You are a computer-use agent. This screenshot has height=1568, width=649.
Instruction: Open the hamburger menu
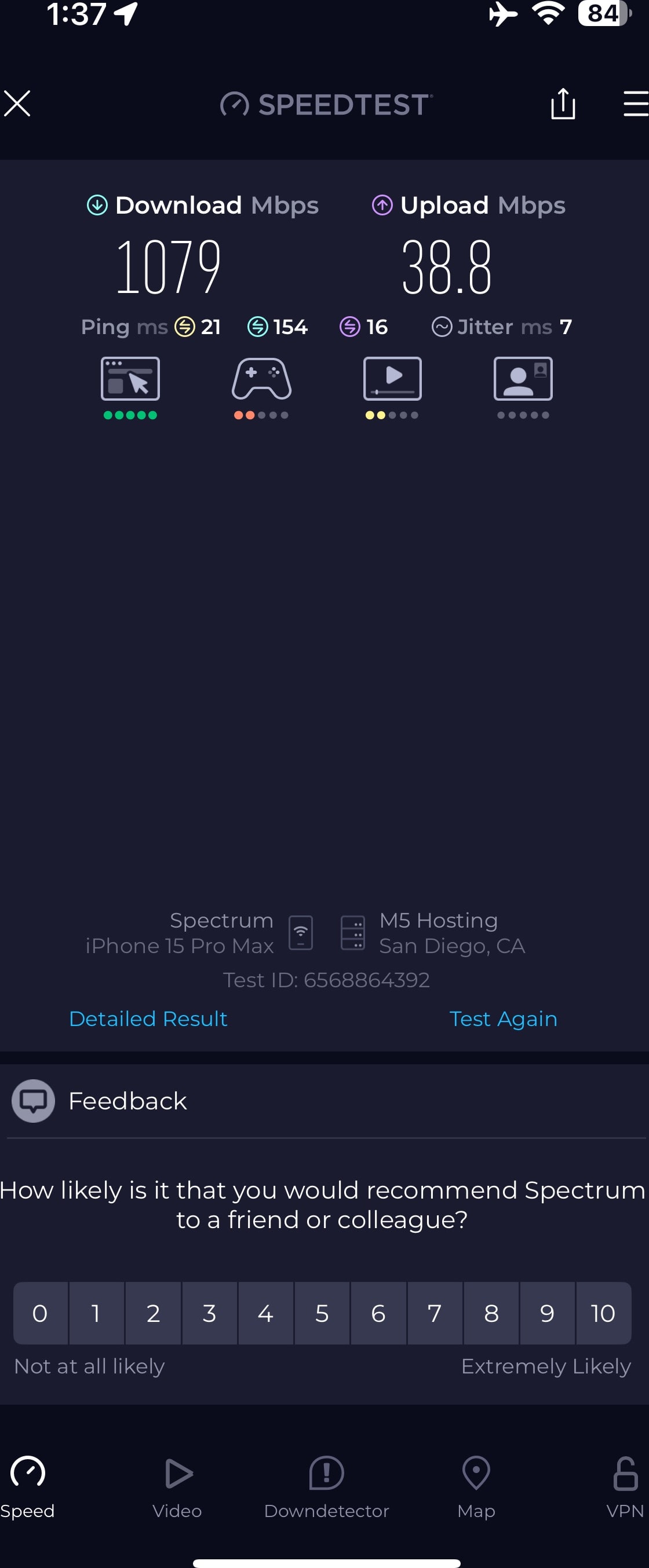click(635, 104)
